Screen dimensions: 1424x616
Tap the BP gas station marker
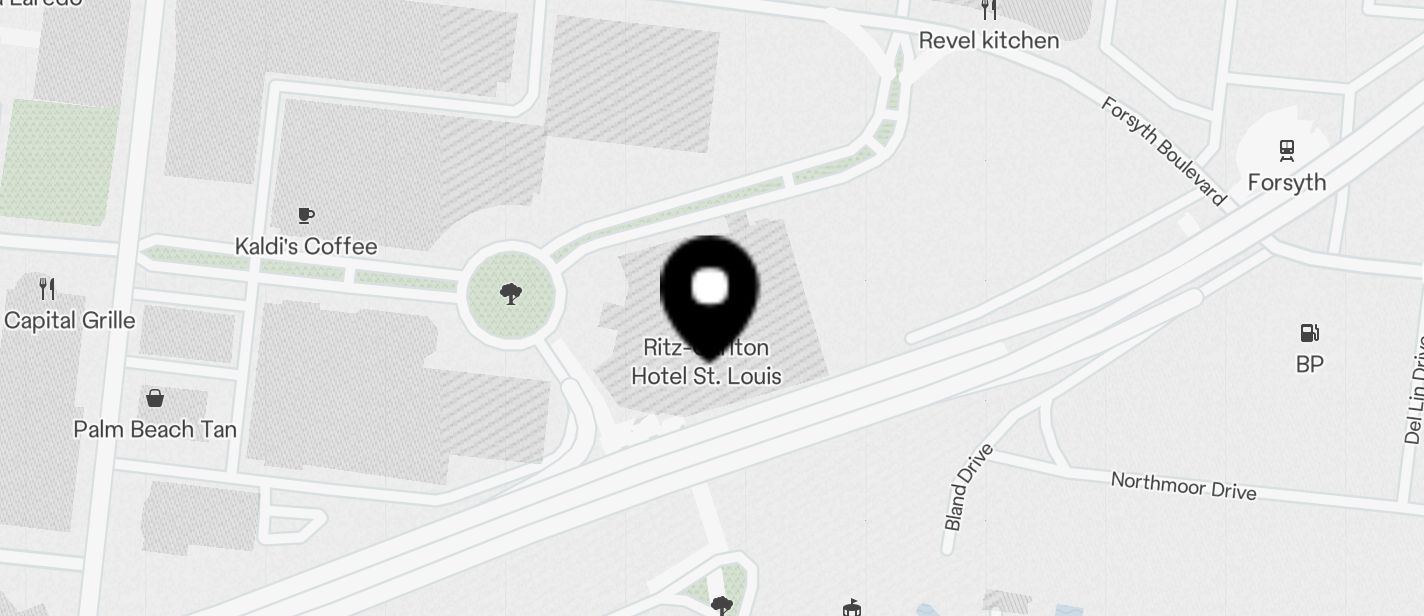(1309, 334)
